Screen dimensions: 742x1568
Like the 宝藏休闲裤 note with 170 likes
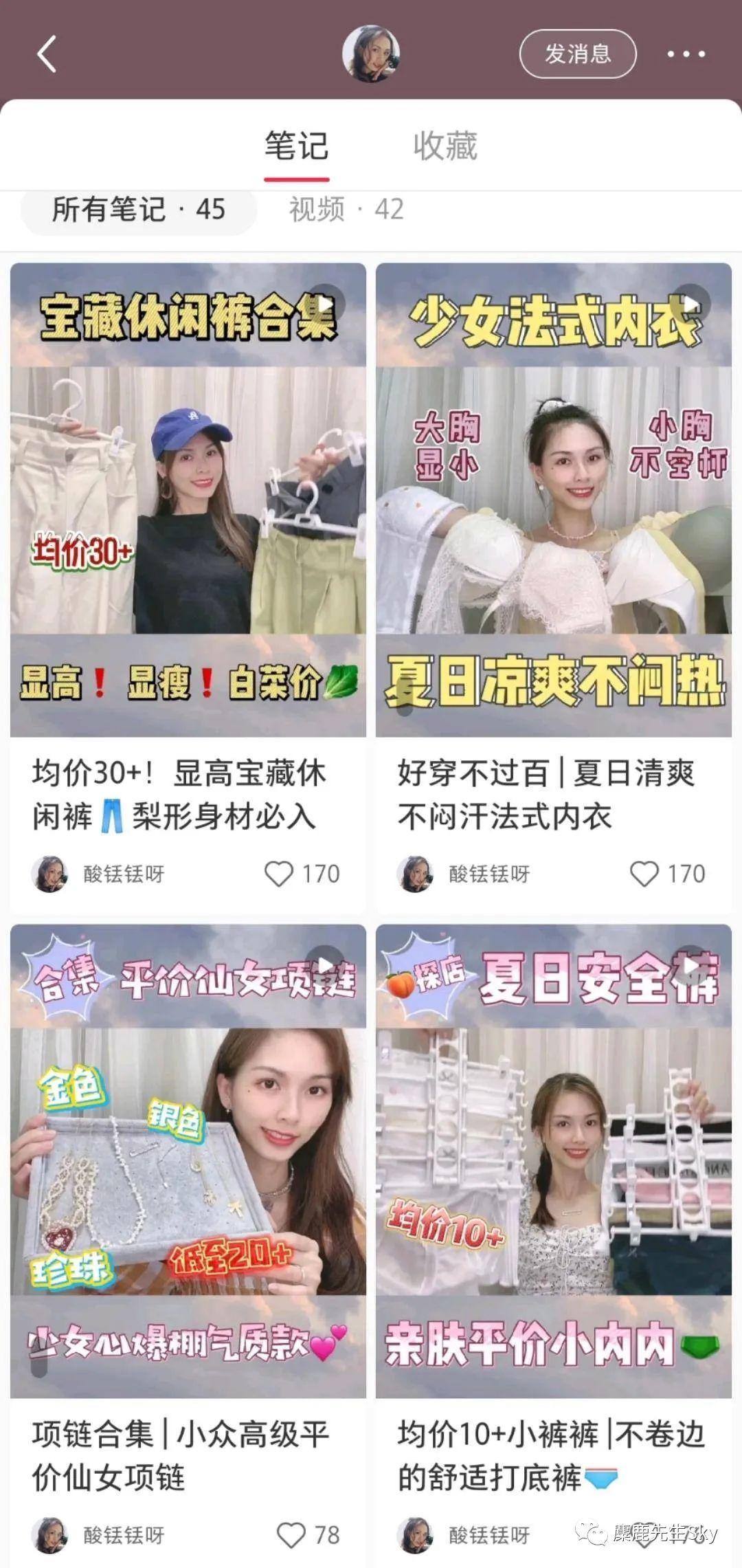(x=279, y=873)
